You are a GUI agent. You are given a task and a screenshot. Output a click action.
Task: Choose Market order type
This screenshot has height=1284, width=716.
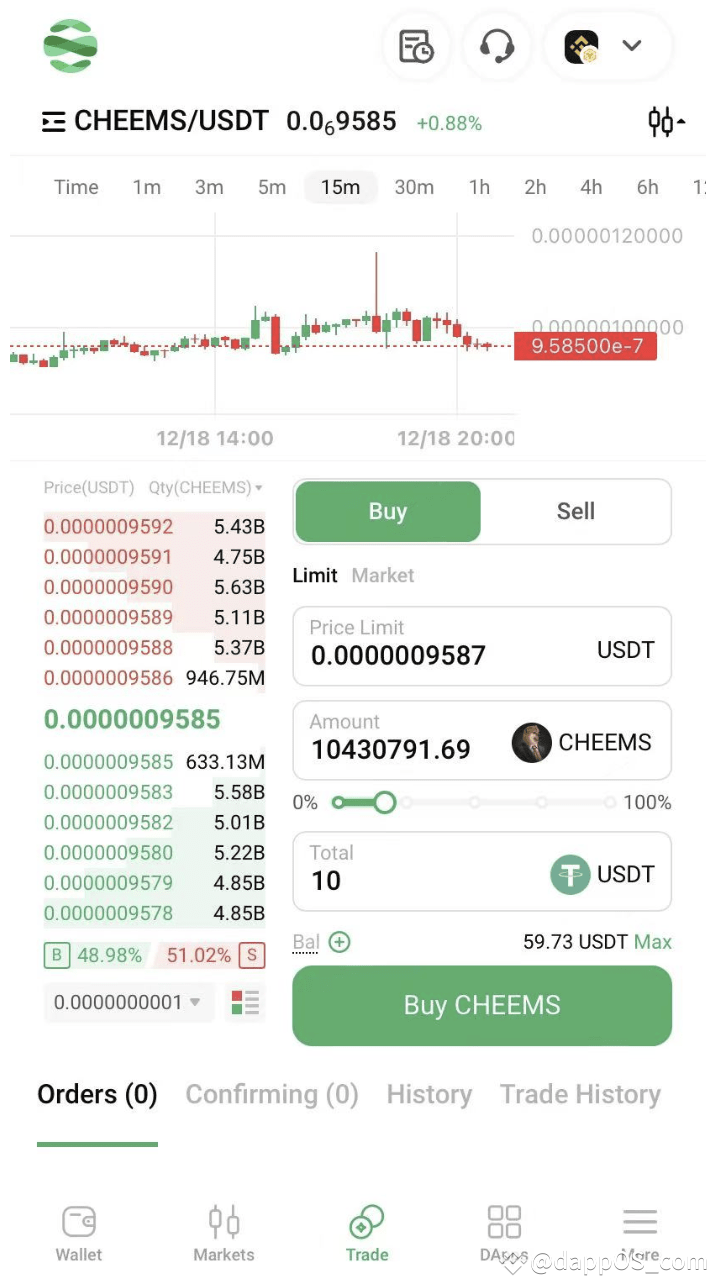tap(382, 575)
